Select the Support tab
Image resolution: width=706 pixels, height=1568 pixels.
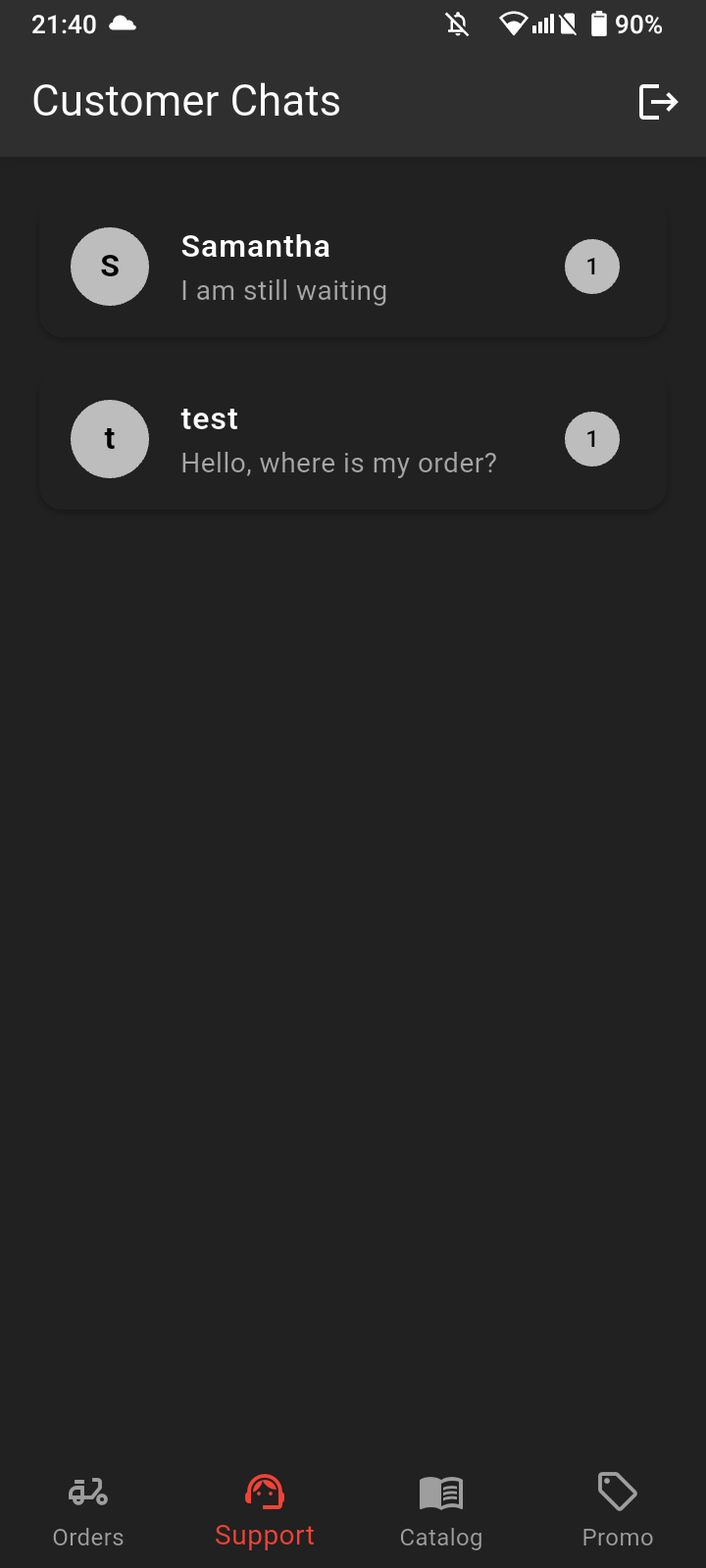pyautogui.click(x=265, y=1511)
